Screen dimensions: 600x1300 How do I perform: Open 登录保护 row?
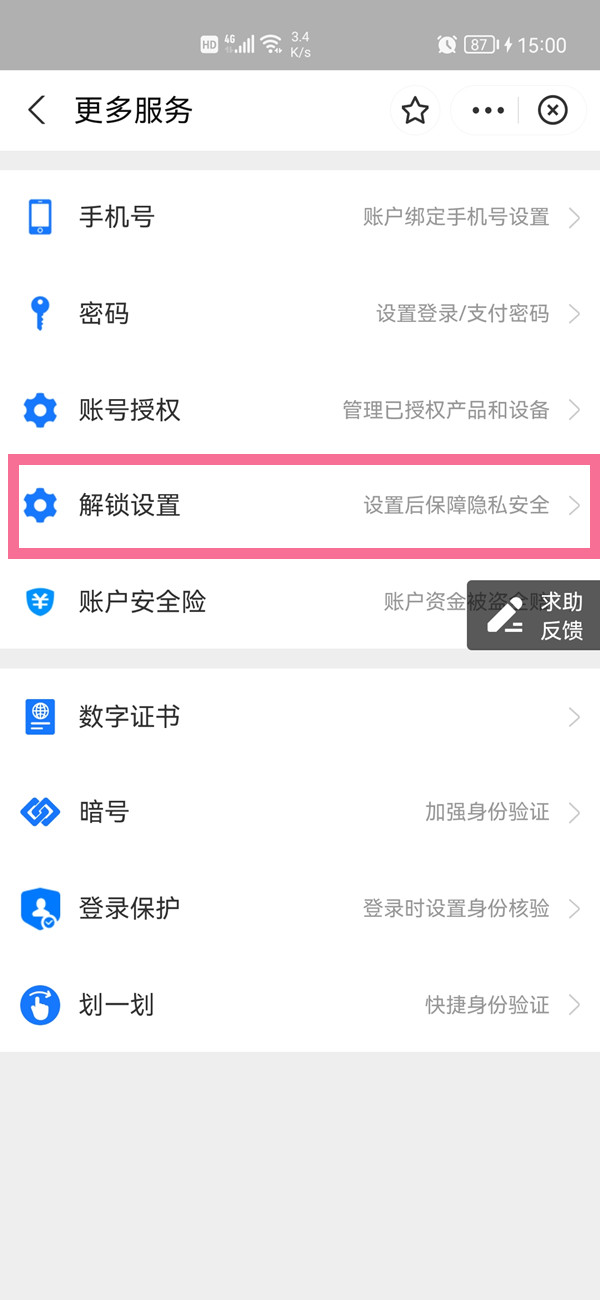(x=300, y=908)
